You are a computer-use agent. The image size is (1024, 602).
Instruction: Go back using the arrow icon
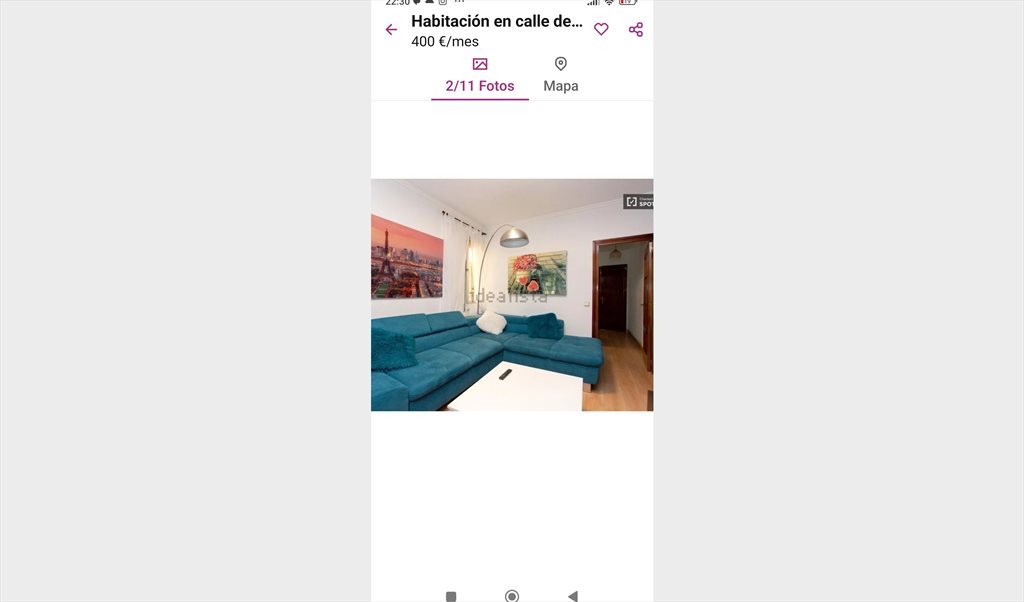pyautogui.click(x=391, y=30)
